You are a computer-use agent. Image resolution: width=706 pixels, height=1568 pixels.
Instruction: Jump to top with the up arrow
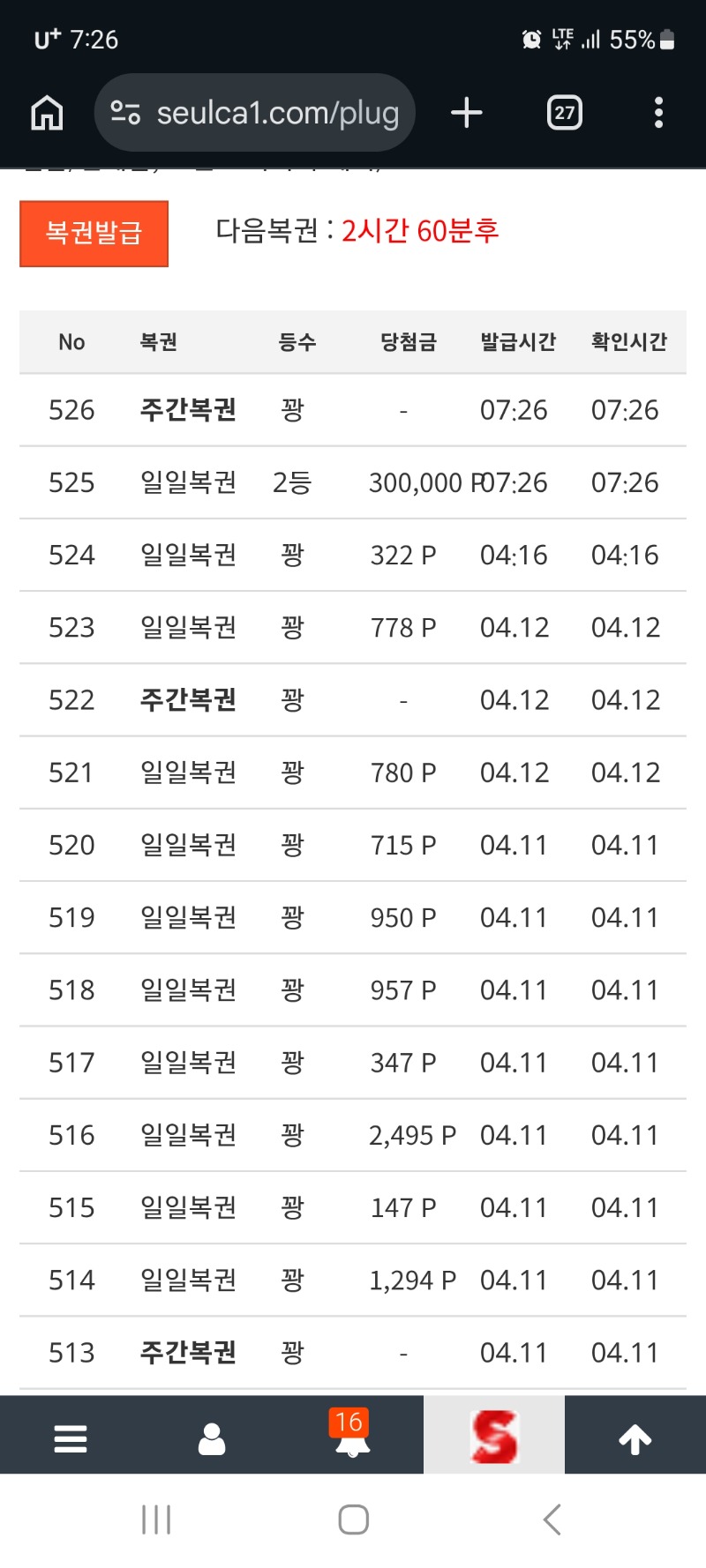[635, 1439]
